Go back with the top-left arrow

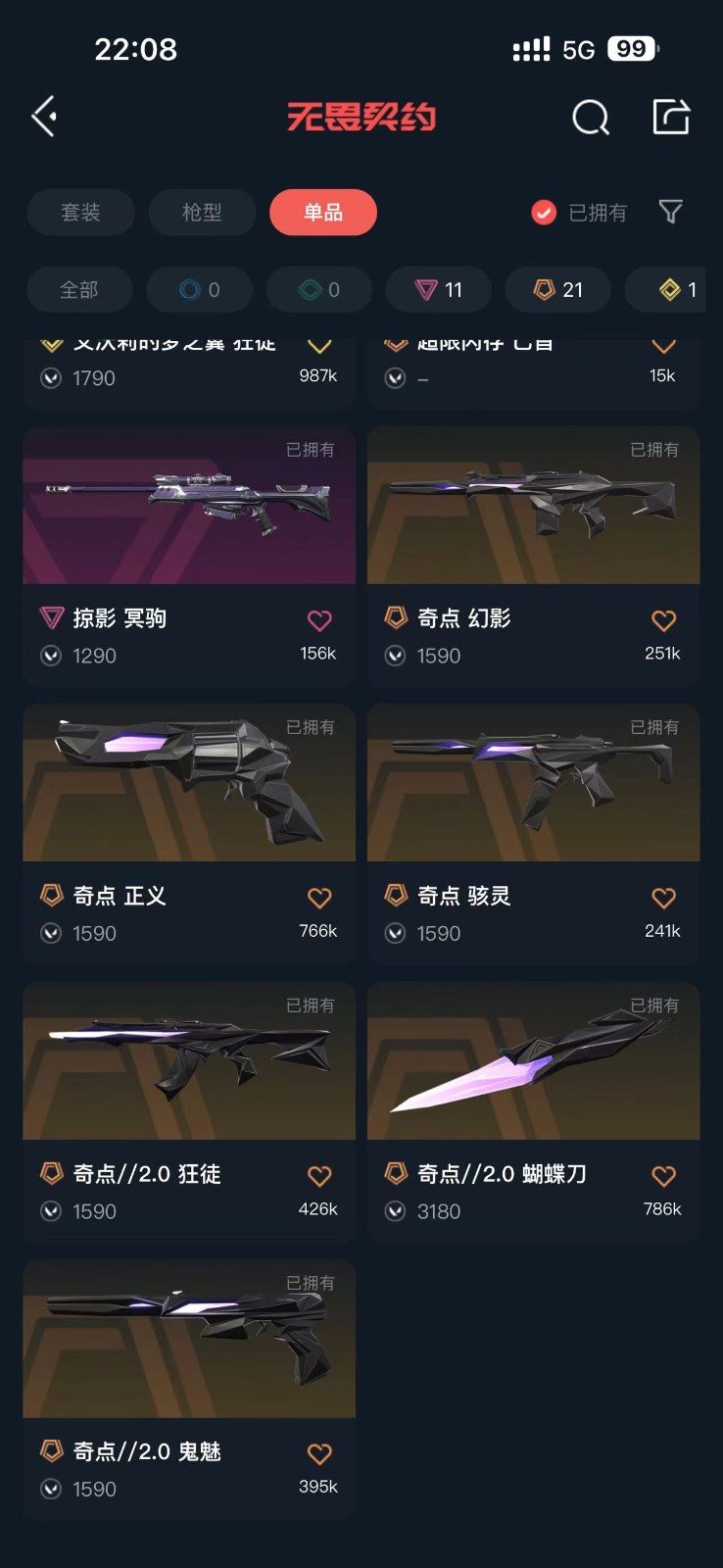[x=44, y=117]
